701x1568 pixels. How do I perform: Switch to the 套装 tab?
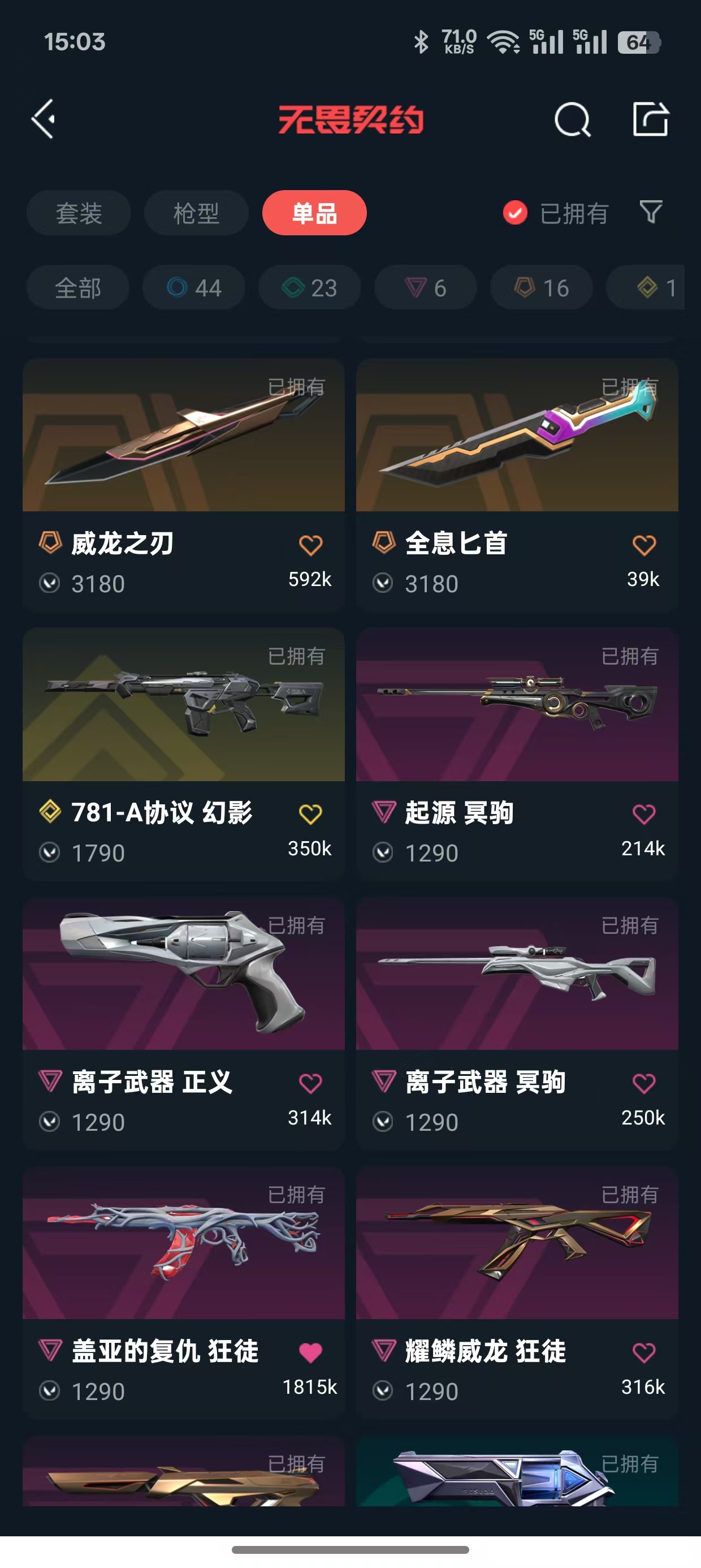tap(79, 213)
